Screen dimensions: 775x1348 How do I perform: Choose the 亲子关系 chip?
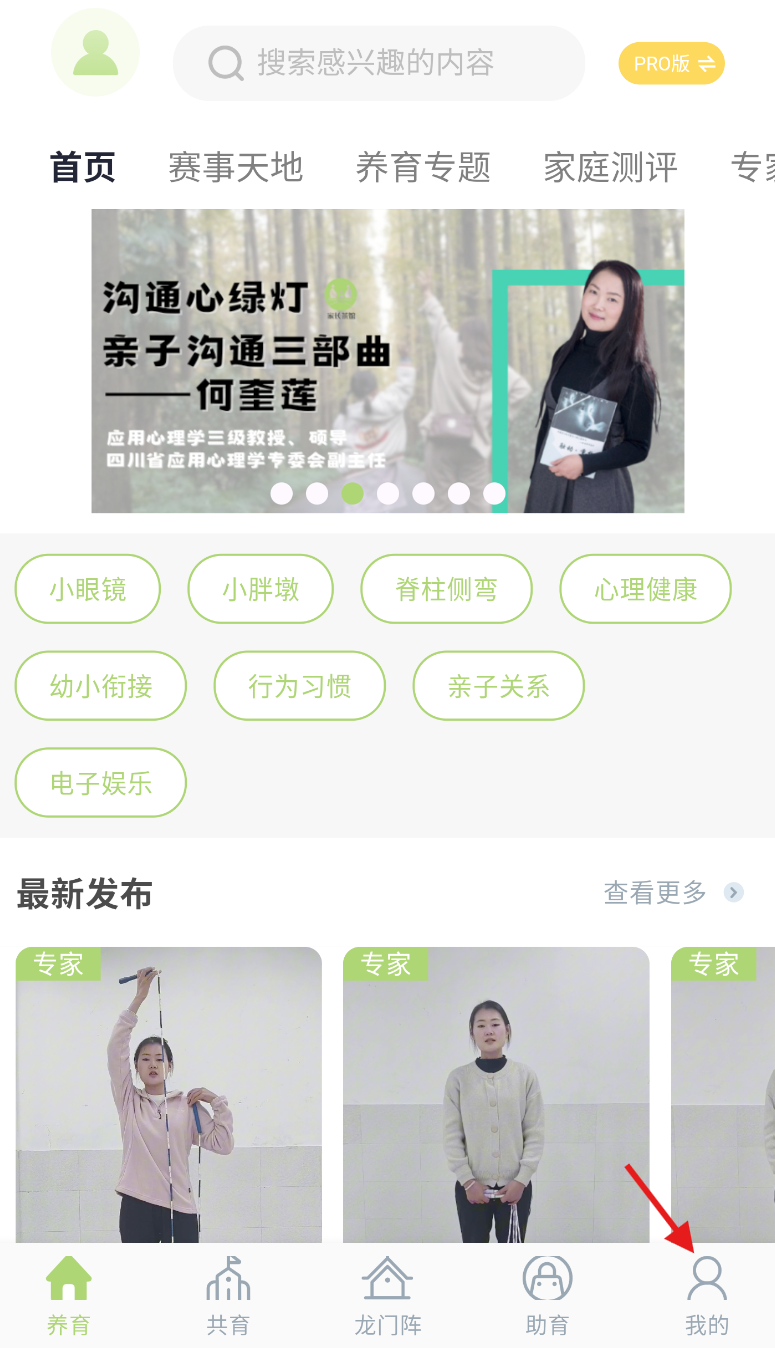tap(498, 686)
